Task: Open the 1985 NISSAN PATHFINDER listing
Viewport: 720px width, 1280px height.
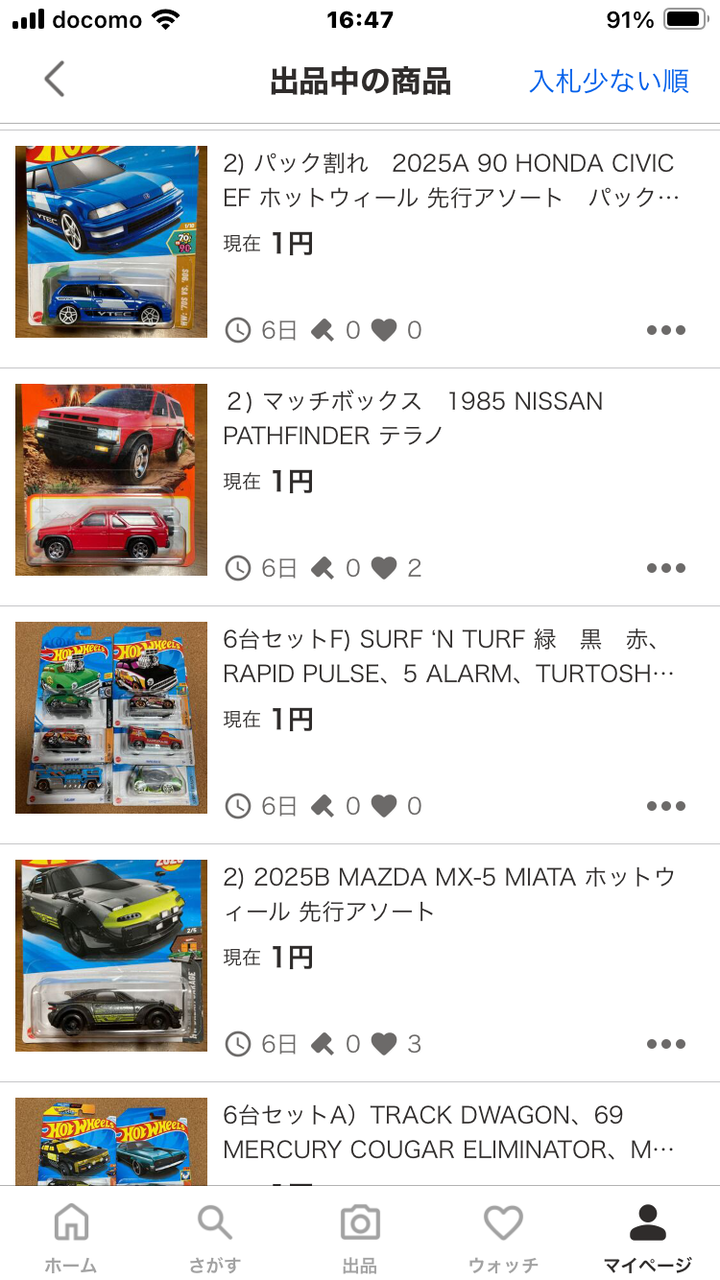Action: (x=412, y=418)
